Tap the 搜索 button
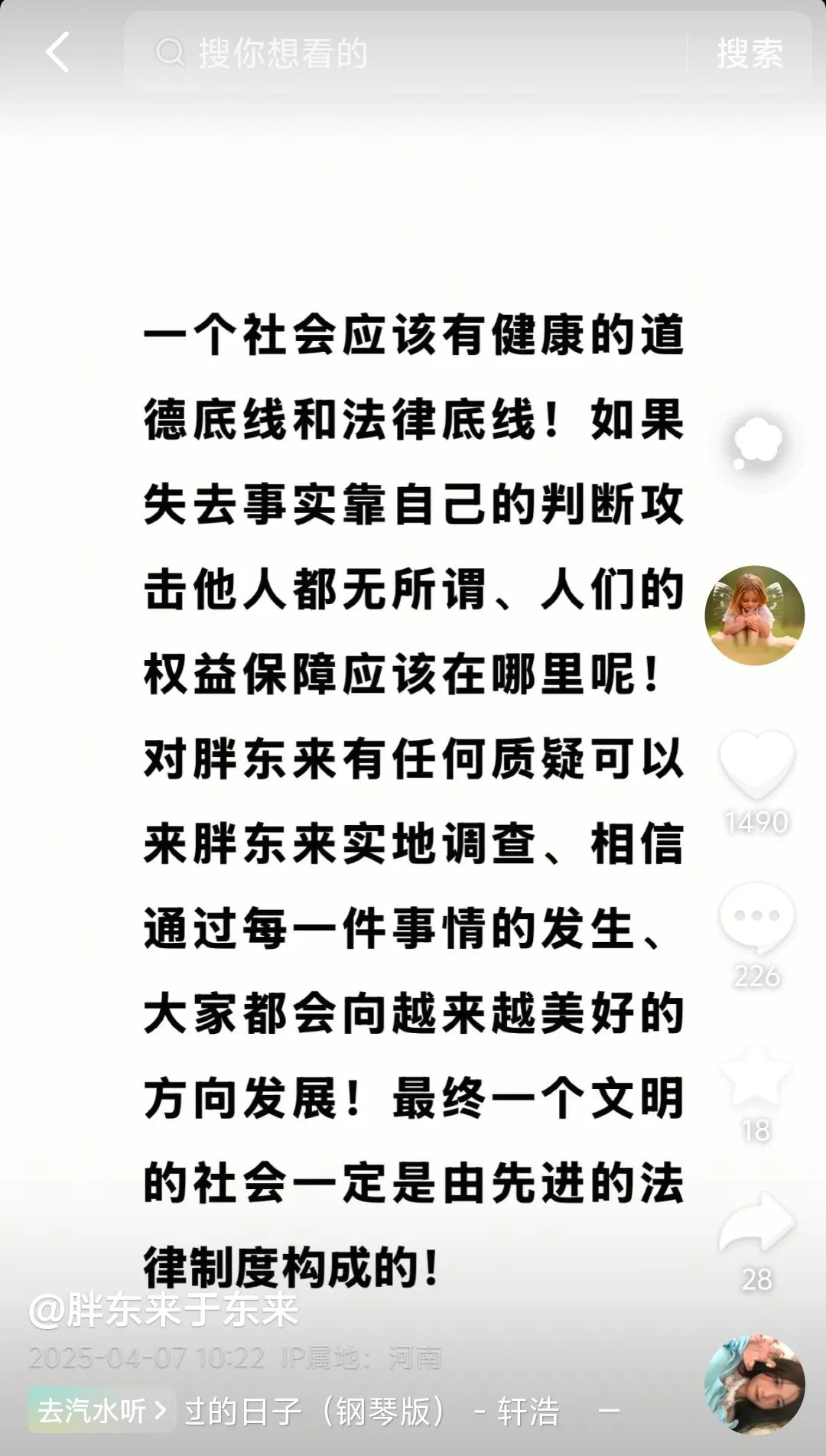This screenshot has height=1456, width=826. (x=749, y=53)
